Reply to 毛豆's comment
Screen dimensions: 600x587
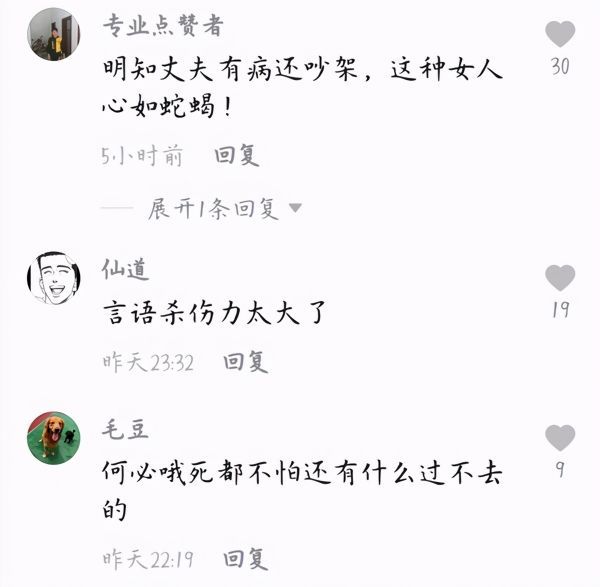245,557
